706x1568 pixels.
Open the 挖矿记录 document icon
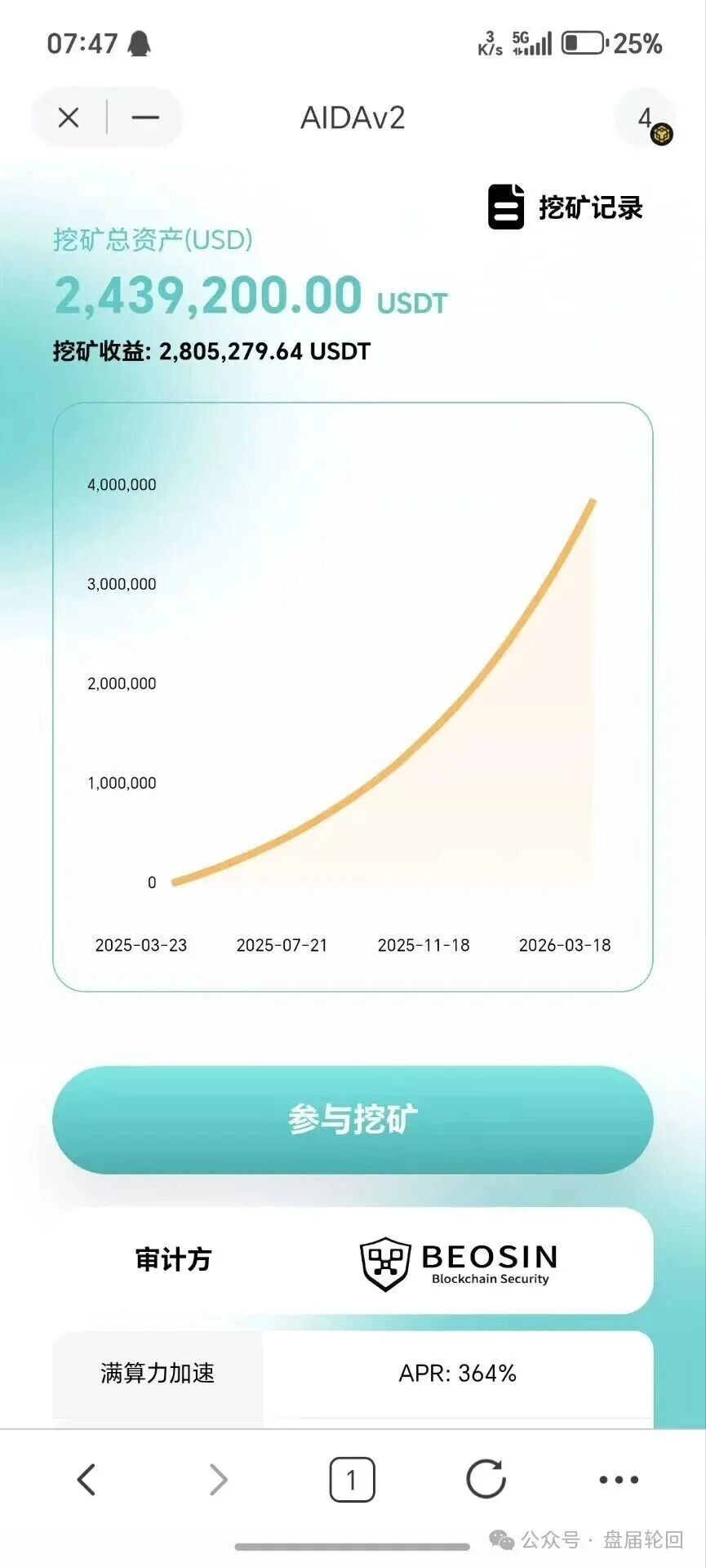tap(505, 207)
